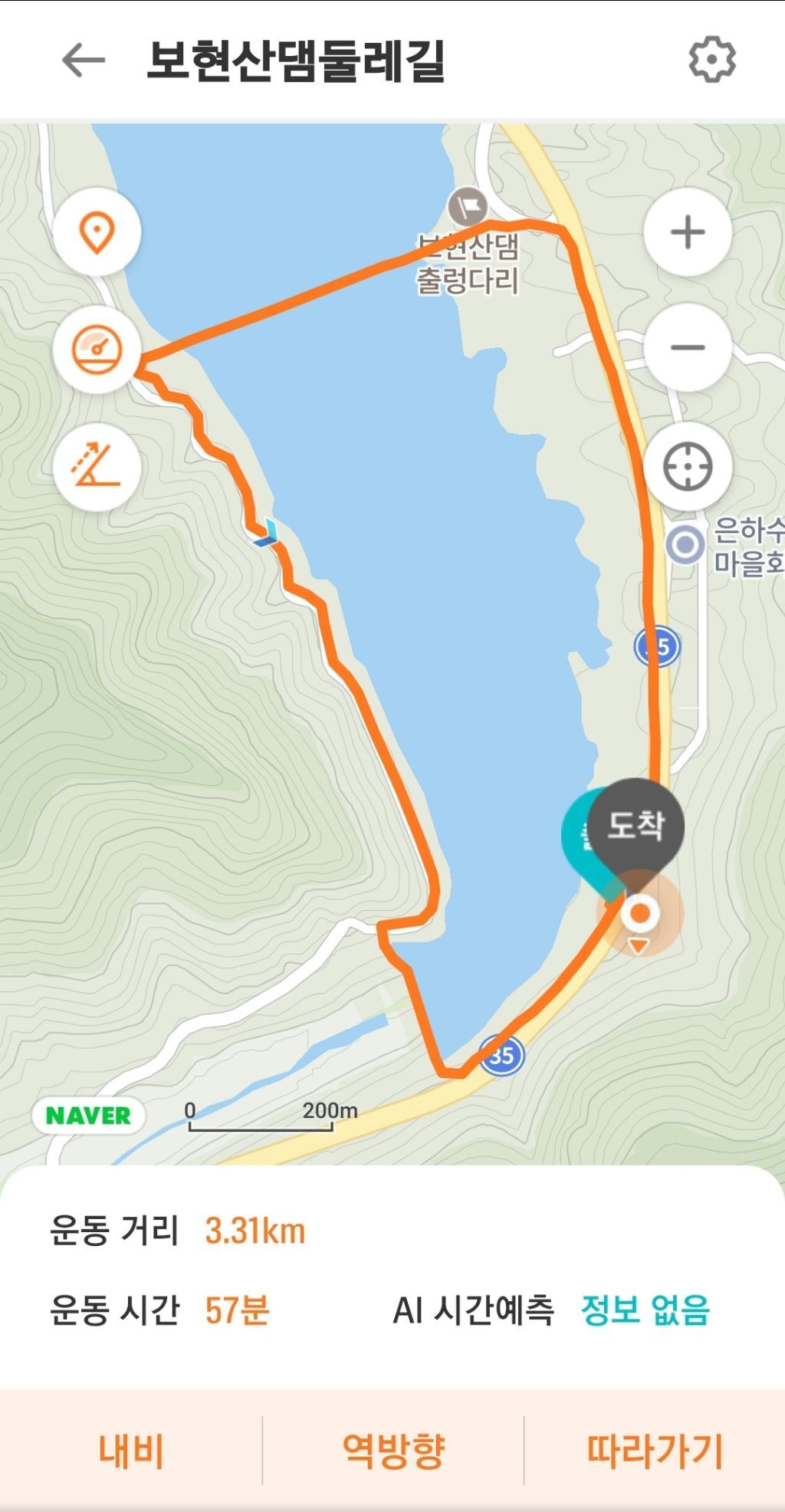Image resolution: width=785 pixels, height=1512 pixels.
Task: Open the elevation slope button
Action: tap(97, 466)
